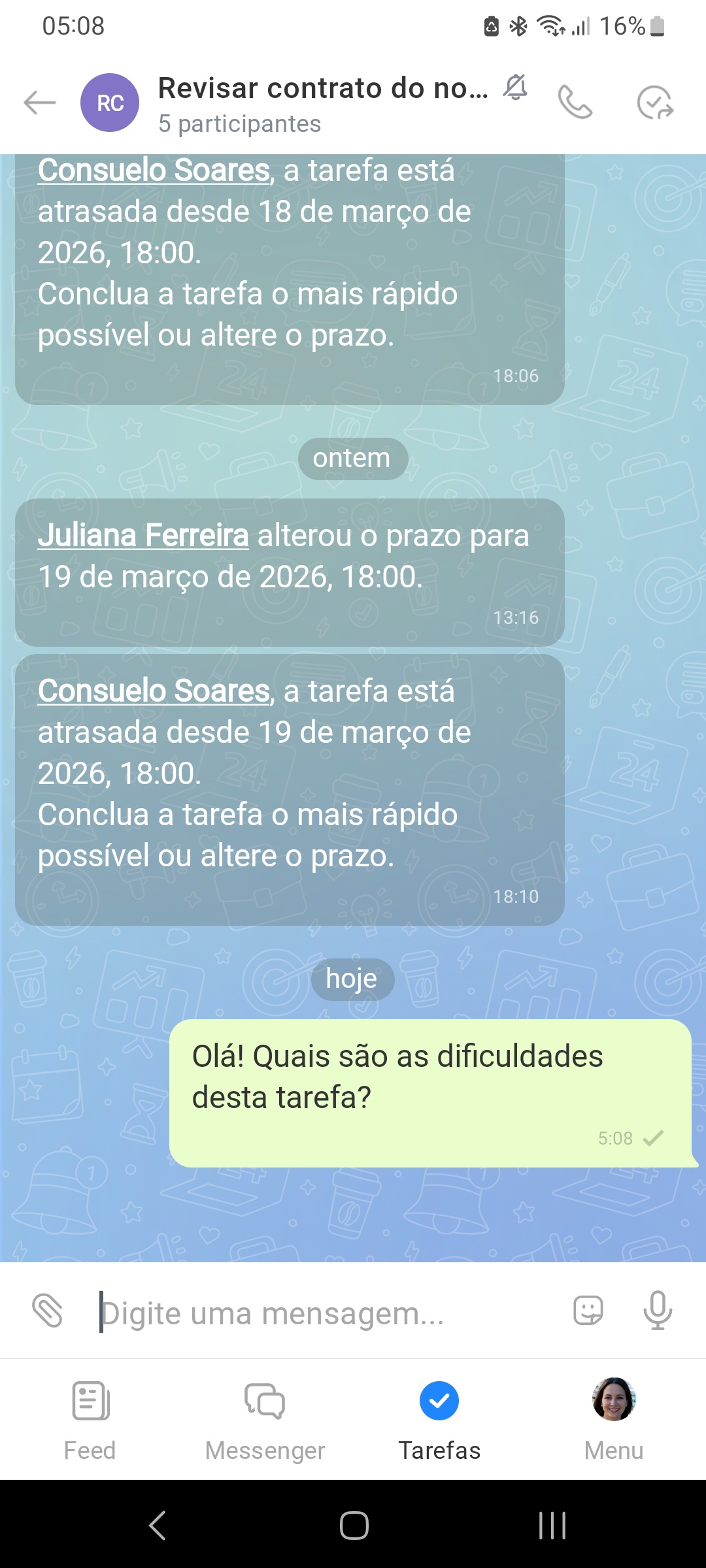706x1568 pixels.
Task: Go to the home screen
Action: [x=354, y=1526]
